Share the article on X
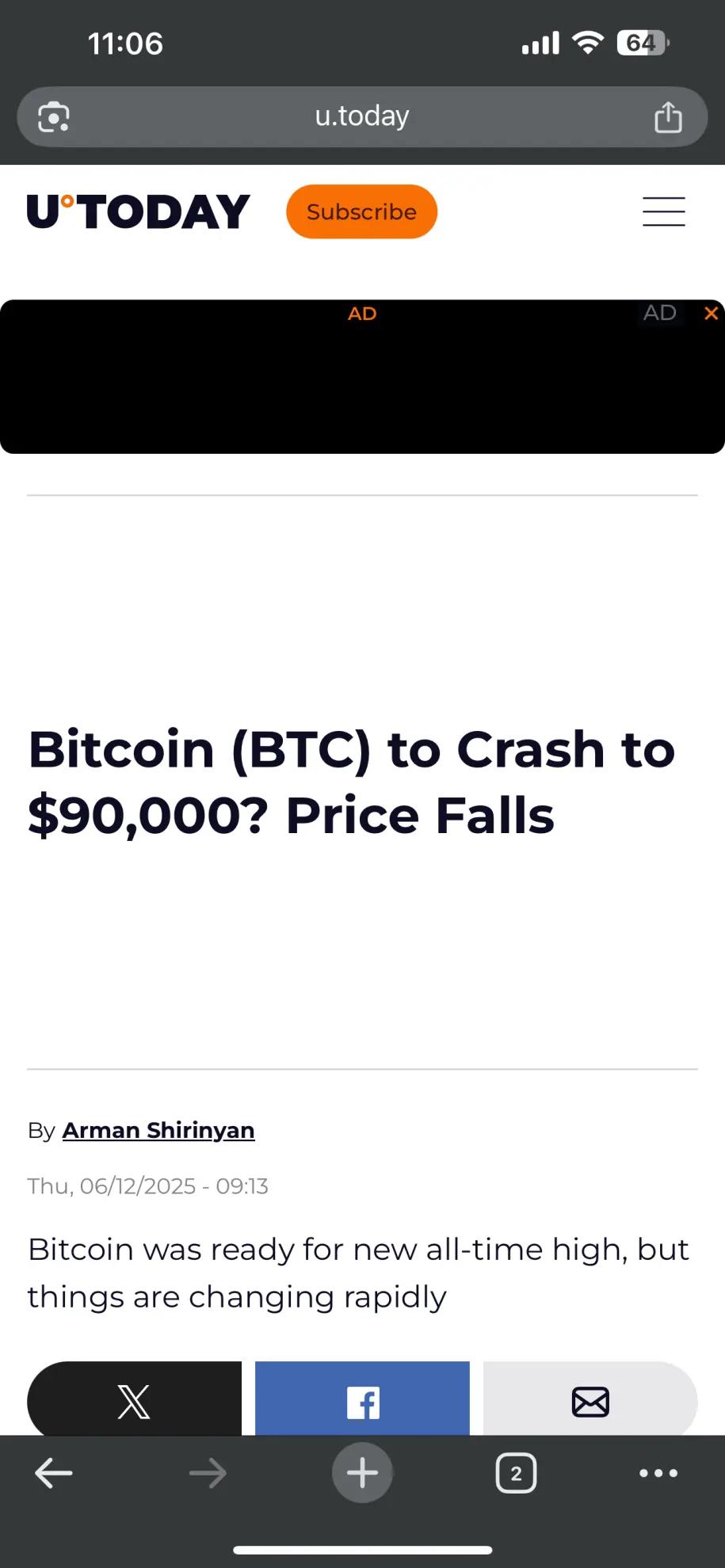The width and height of the screenshot is (725, 1568). 134,1401
